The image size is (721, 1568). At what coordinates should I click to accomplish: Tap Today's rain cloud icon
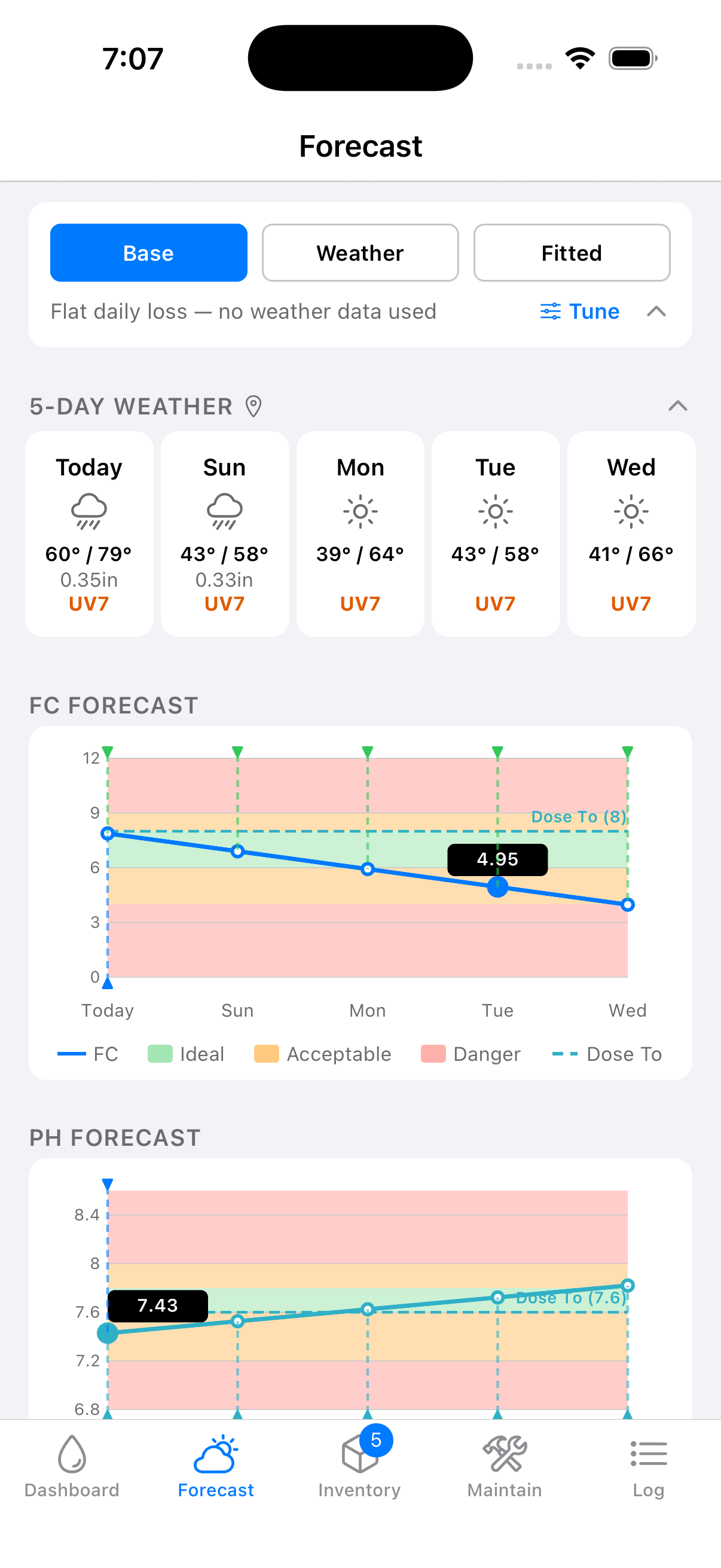click(89, 510)
